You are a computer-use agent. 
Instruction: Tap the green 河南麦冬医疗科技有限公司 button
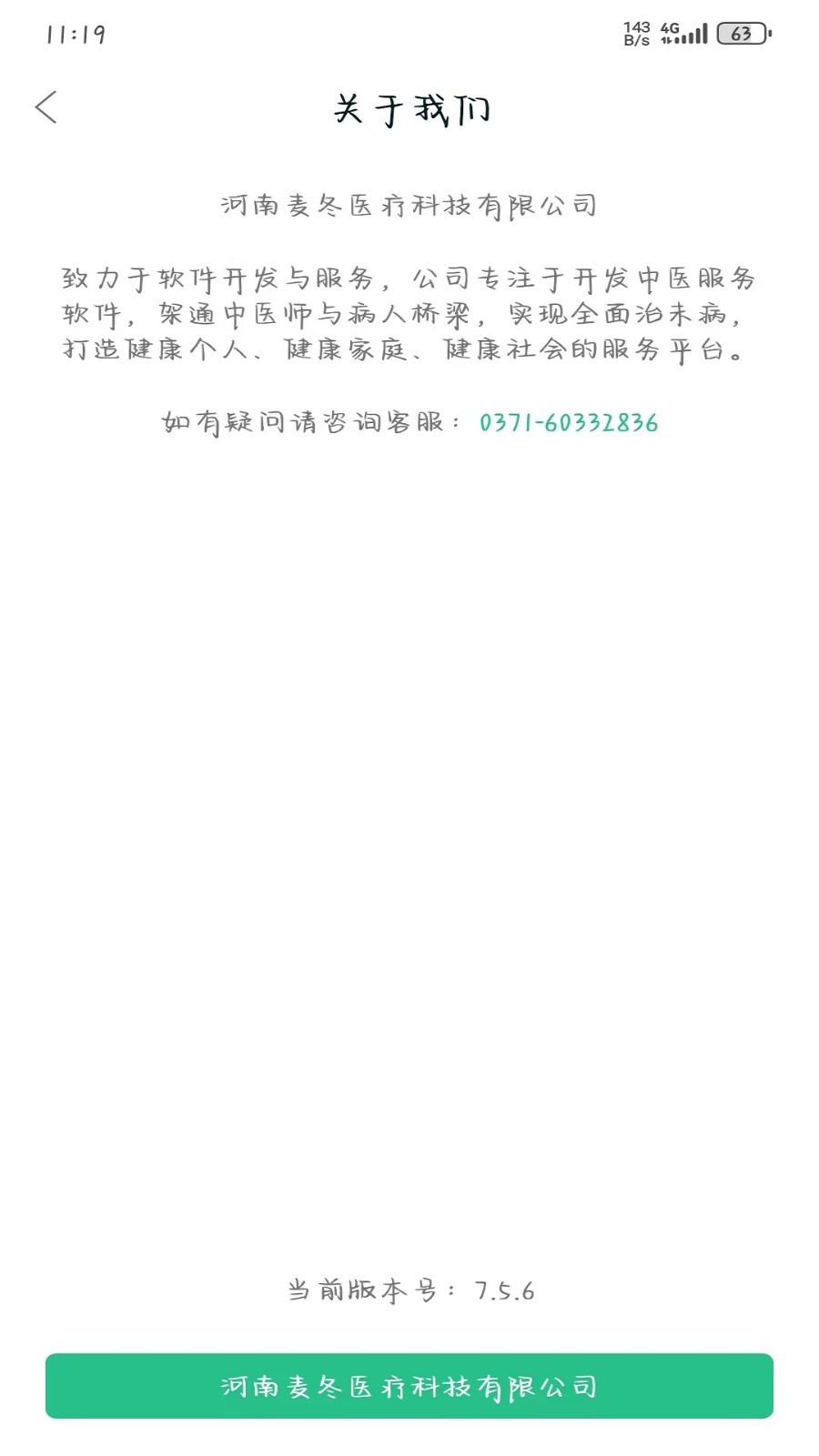pyautogui.click(x=409, y=1386)
